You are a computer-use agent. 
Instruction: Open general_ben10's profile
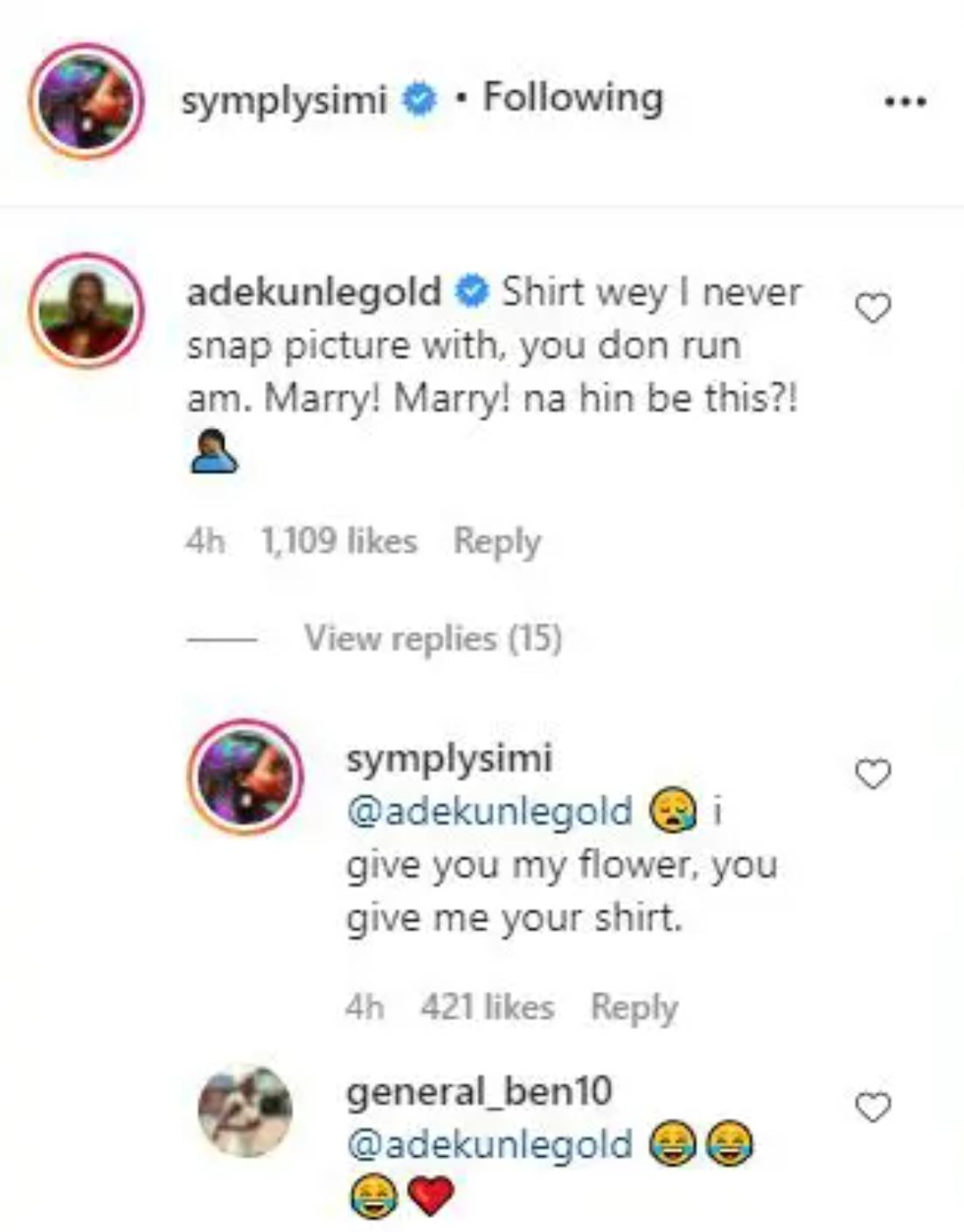pos(479,1091)
